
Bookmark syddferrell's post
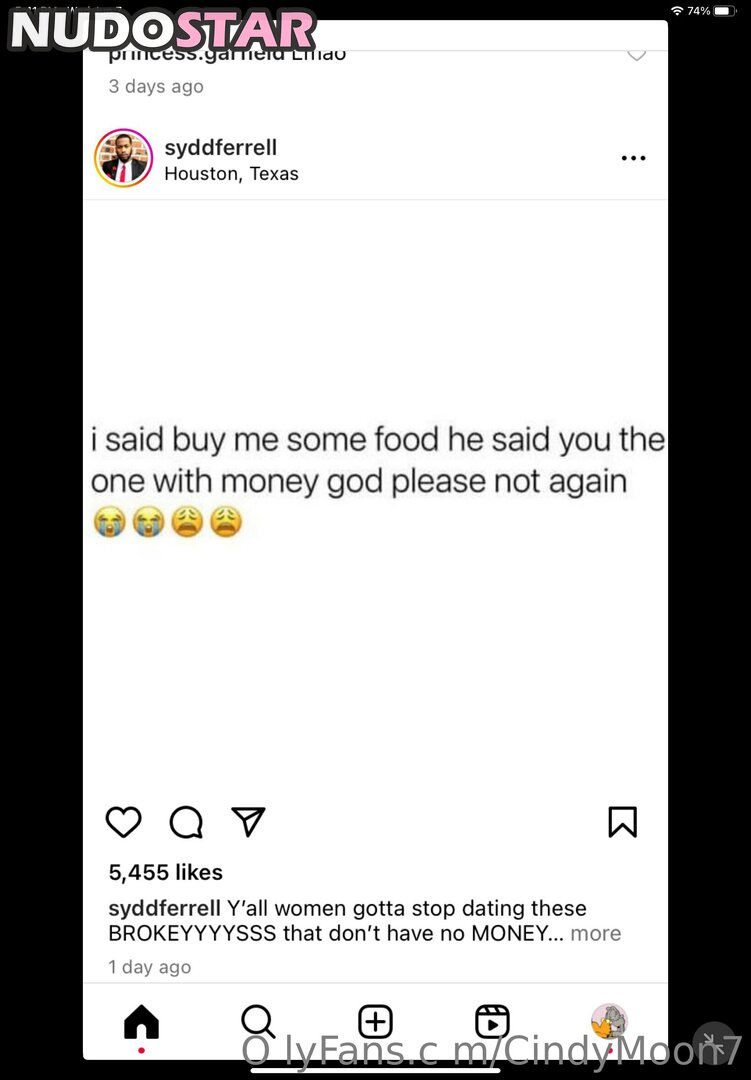[622, 822]
